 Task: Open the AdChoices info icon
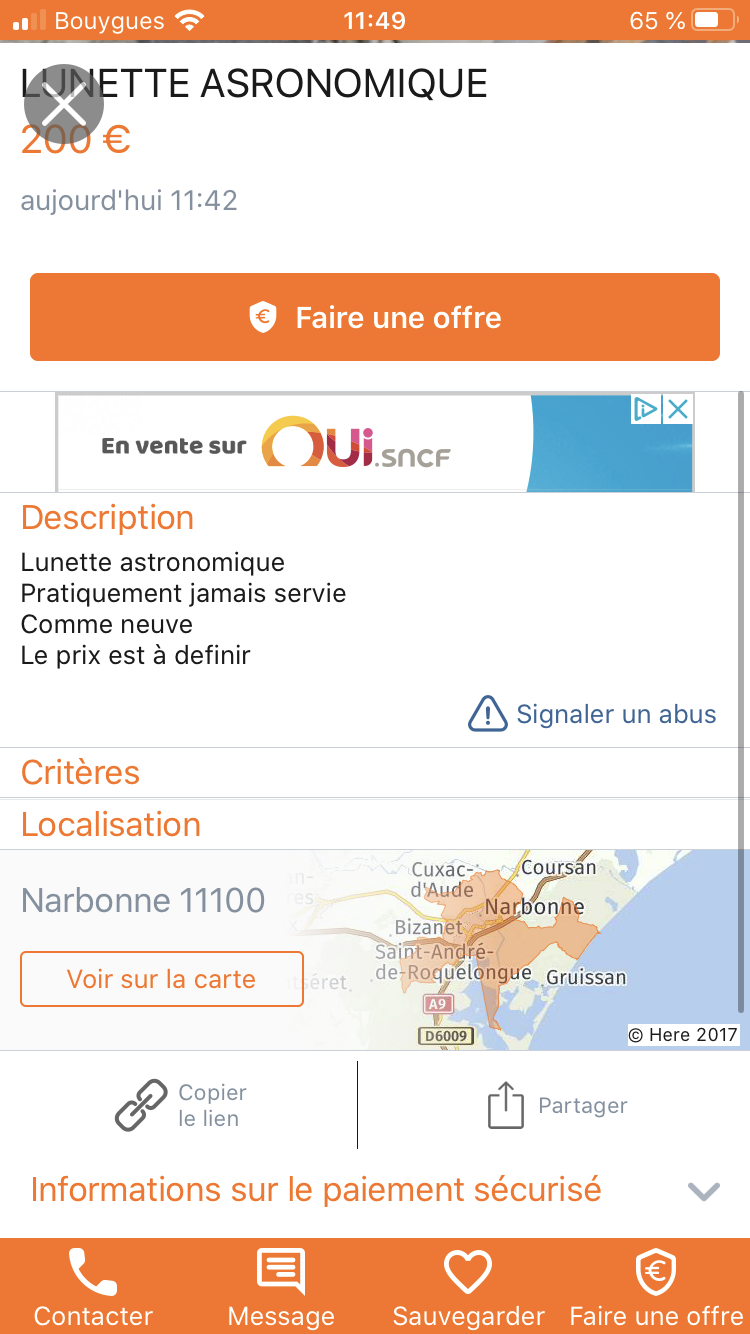click(x=646, y=409)
